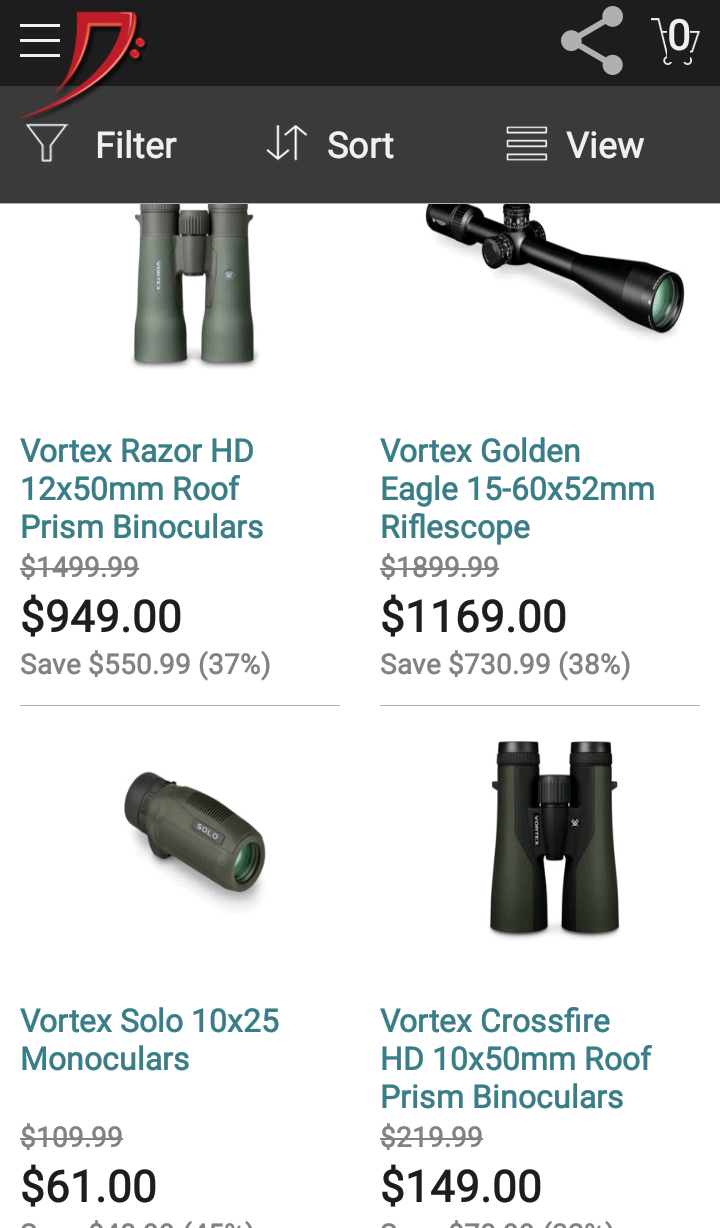
Task: Tap the Crossfire HD binoculars image
Action: point(555,838)
